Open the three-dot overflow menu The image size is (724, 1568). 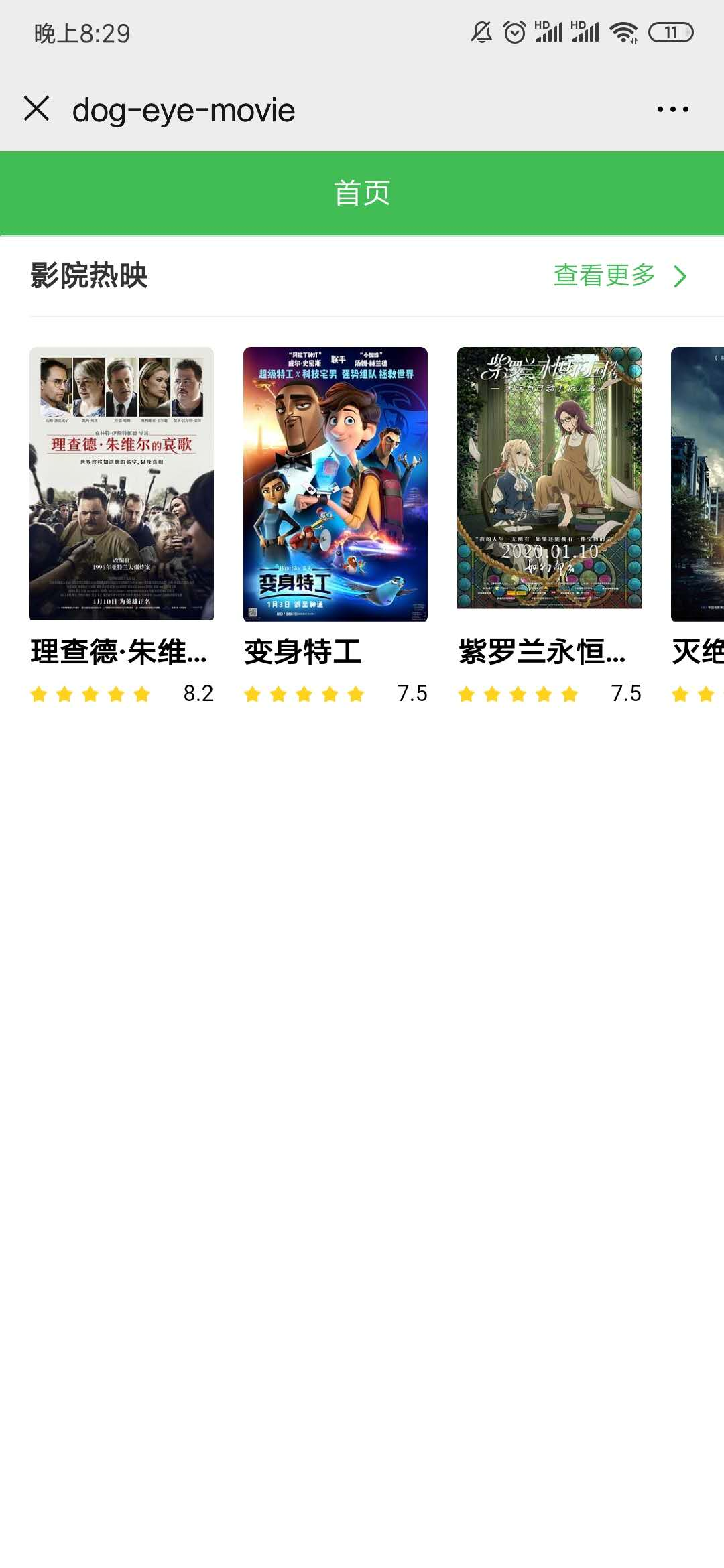[x=672, y=109]
